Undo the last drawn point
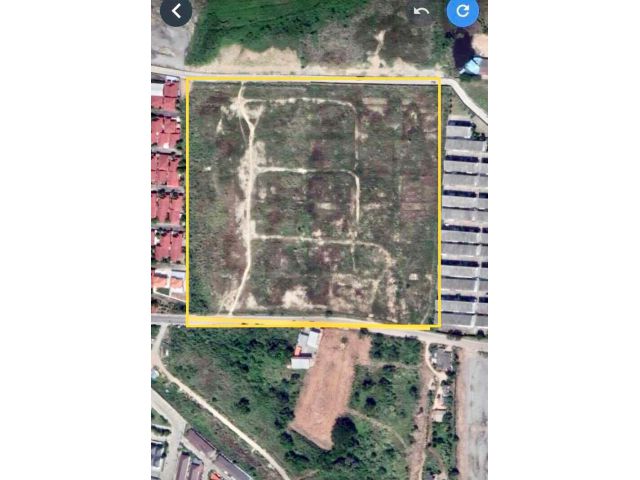 [422, 12]
